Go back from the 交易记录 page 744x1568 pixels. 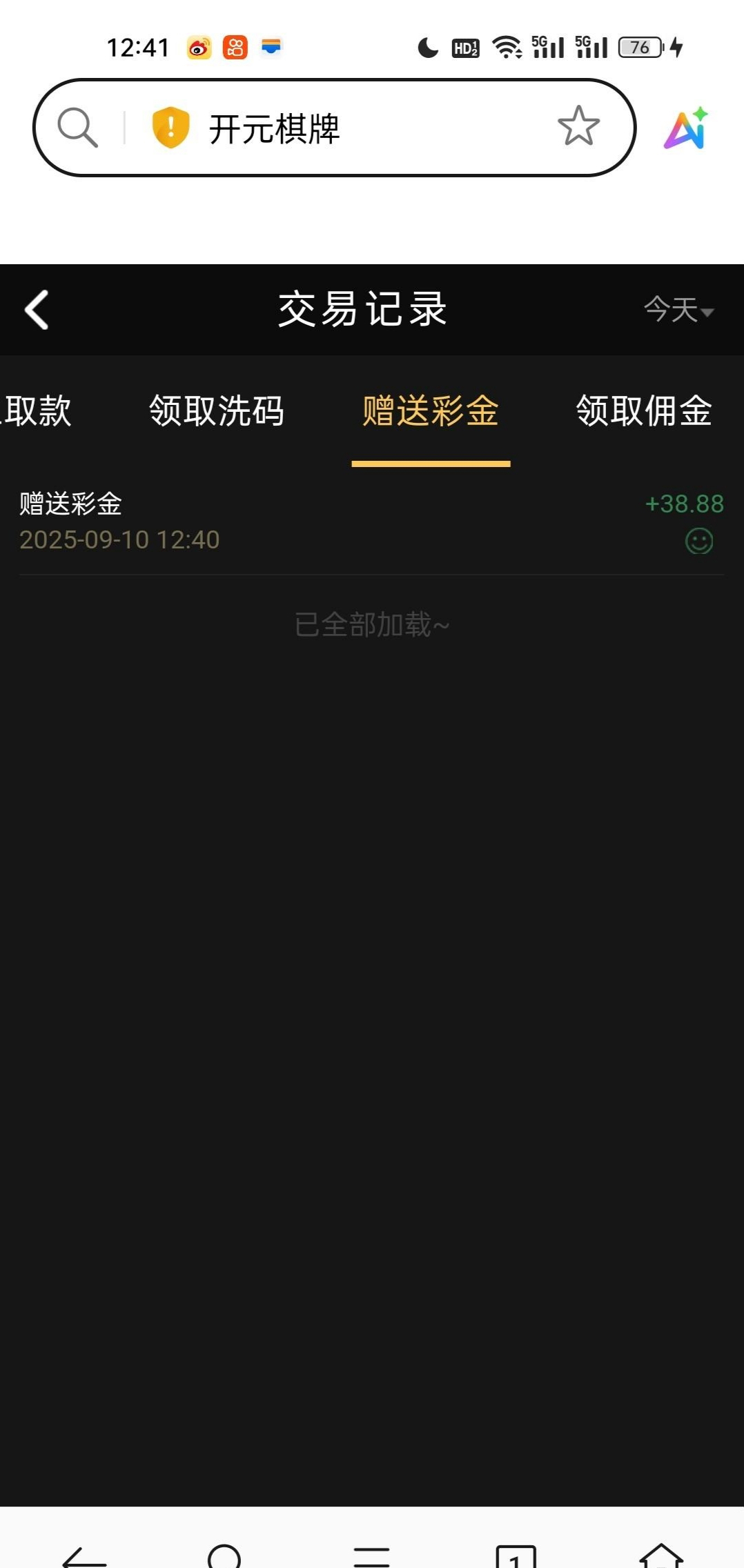click(37, 310)
